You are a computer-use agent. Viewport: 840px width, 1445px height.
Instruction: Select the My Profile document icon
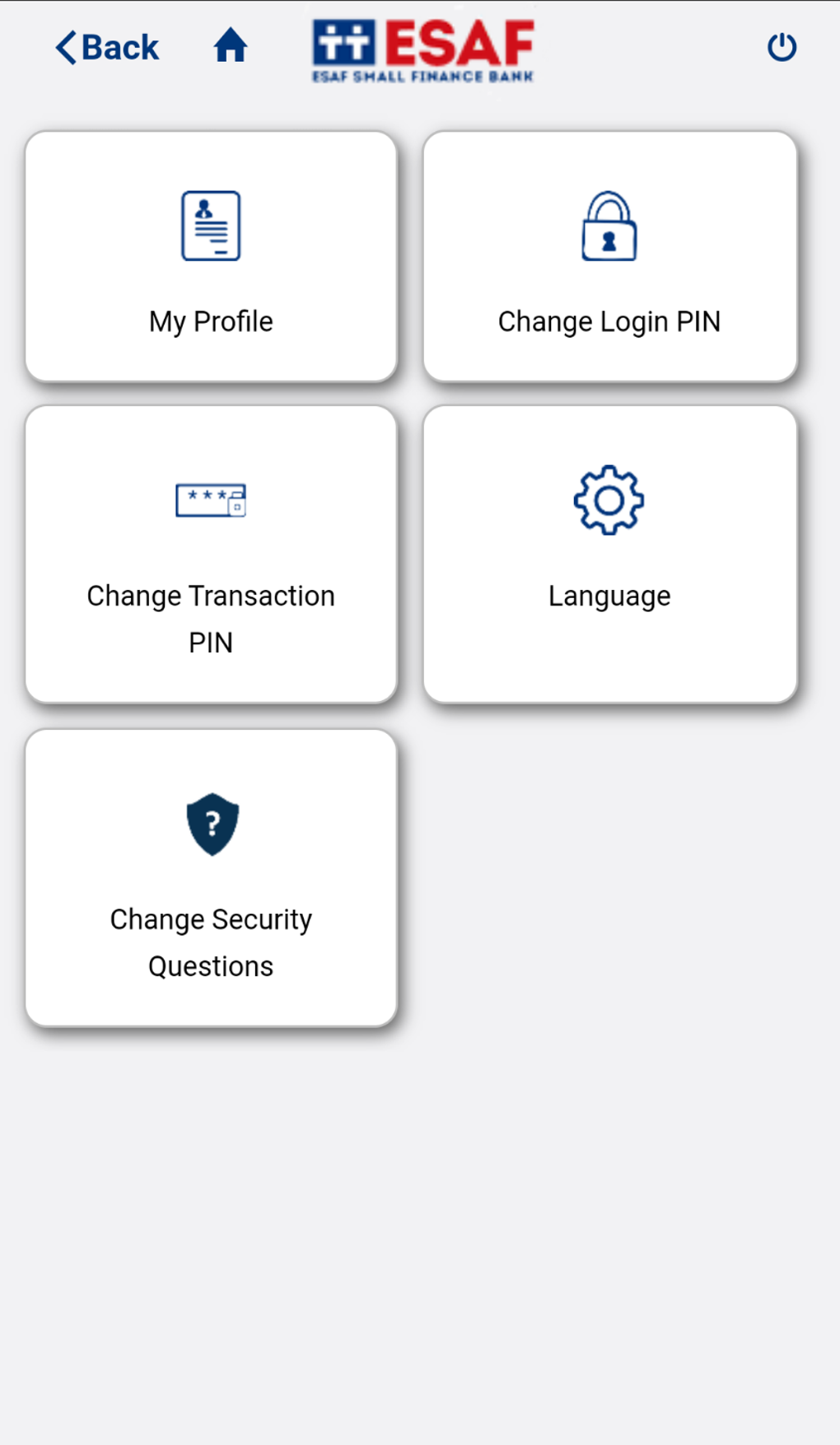[x=211, y=227]
